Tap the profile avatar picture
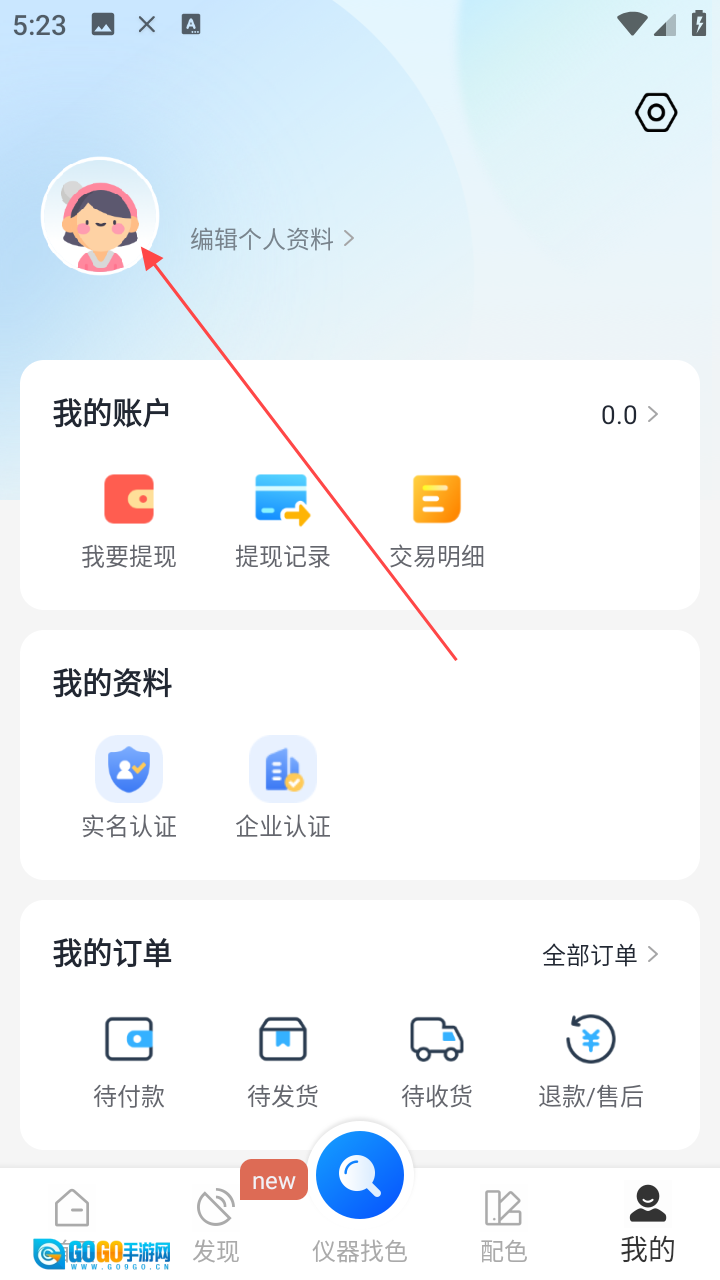The image size is (720, 1280). click(x=100, y=216)
